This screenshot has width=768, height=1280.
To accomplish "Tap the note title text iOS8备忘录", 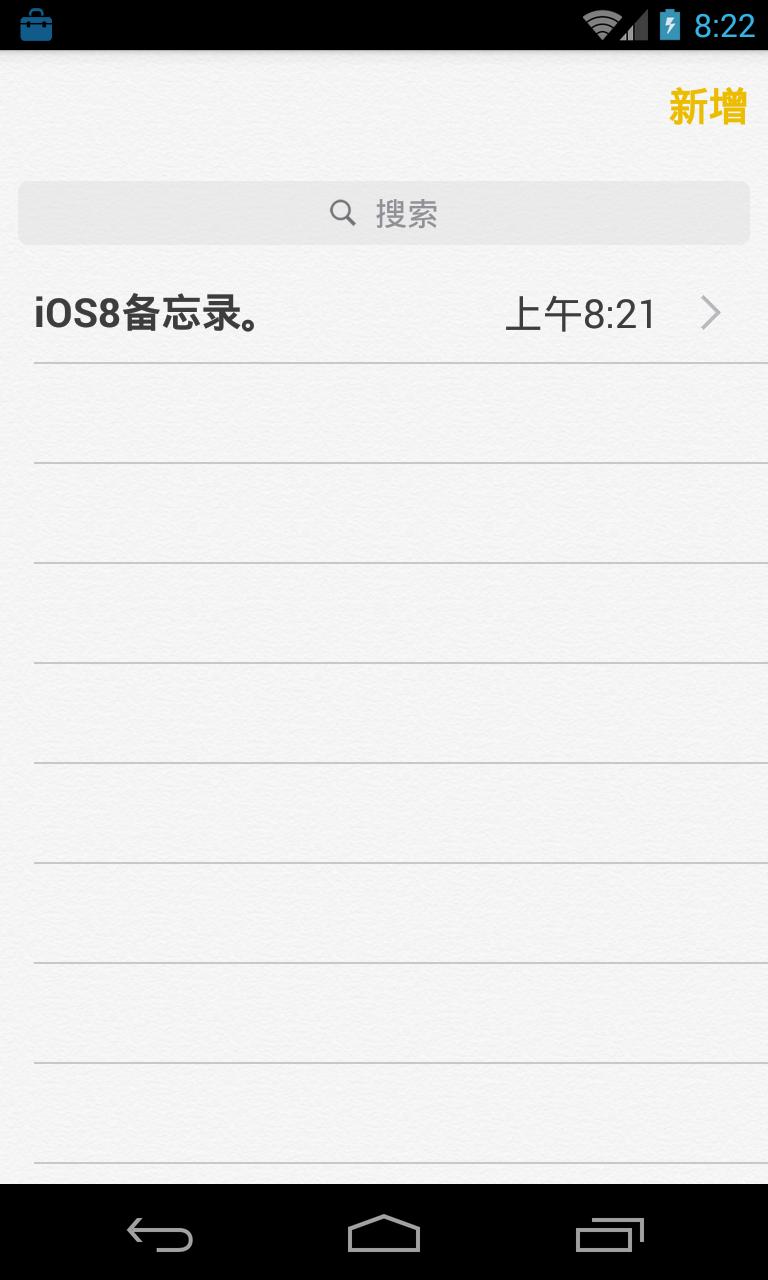I will point(146,313).
